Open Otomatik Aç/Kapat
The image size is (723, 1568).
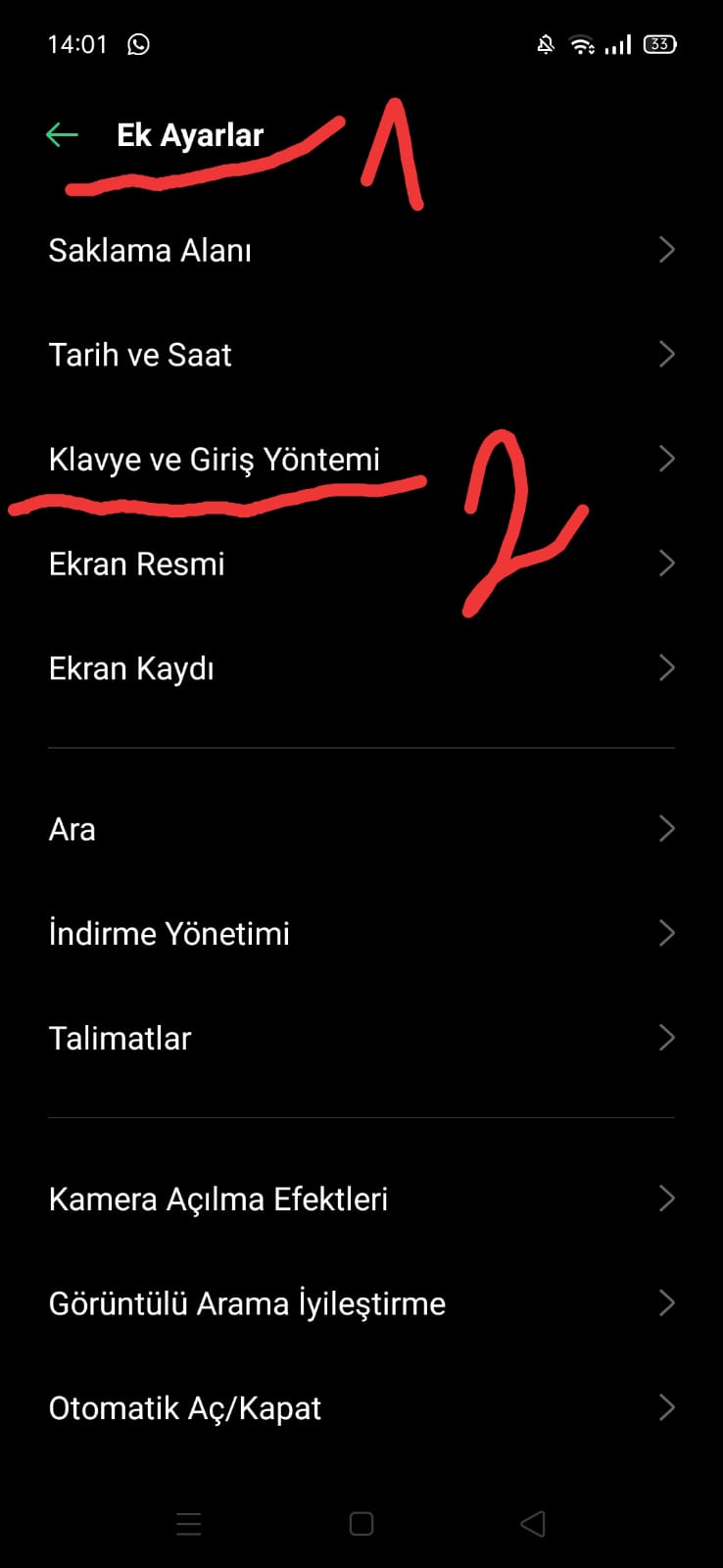361,1408
